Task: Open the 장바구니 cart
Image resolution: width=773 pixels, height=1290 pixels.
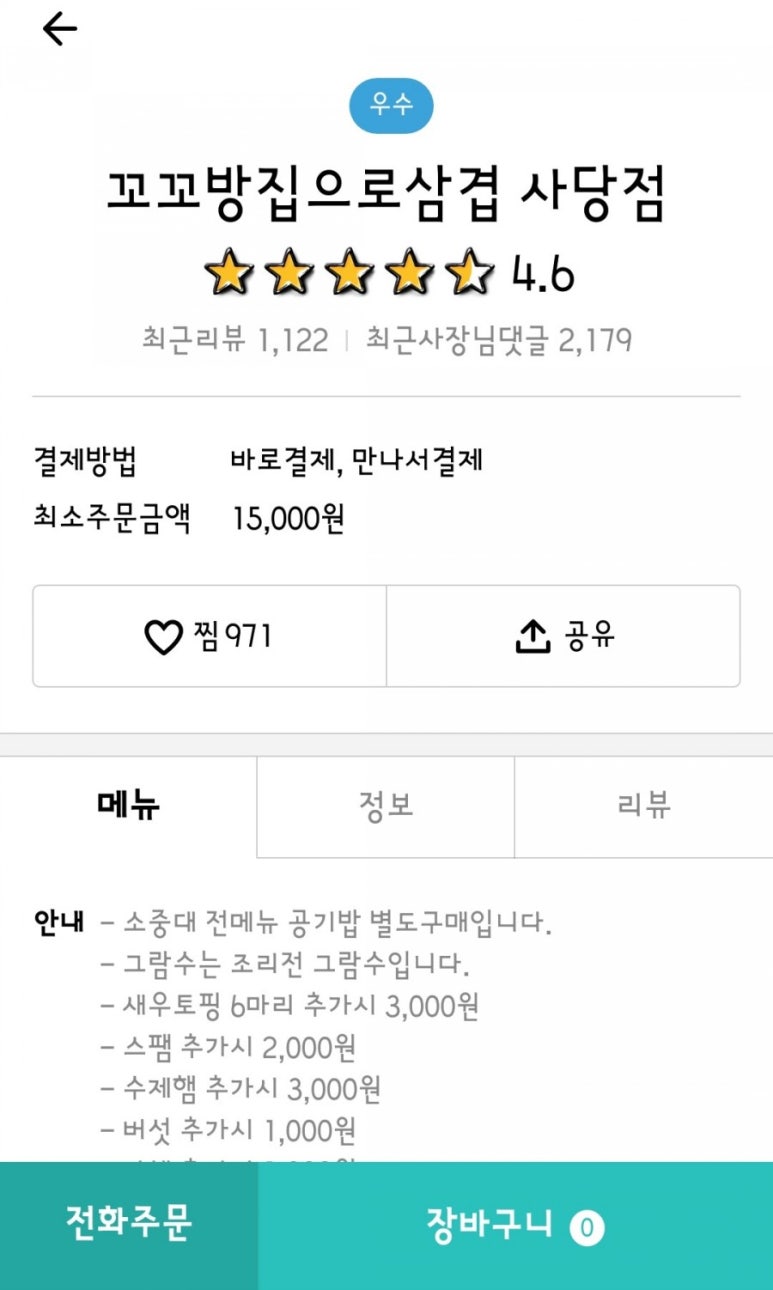Action: point(515,1226)
